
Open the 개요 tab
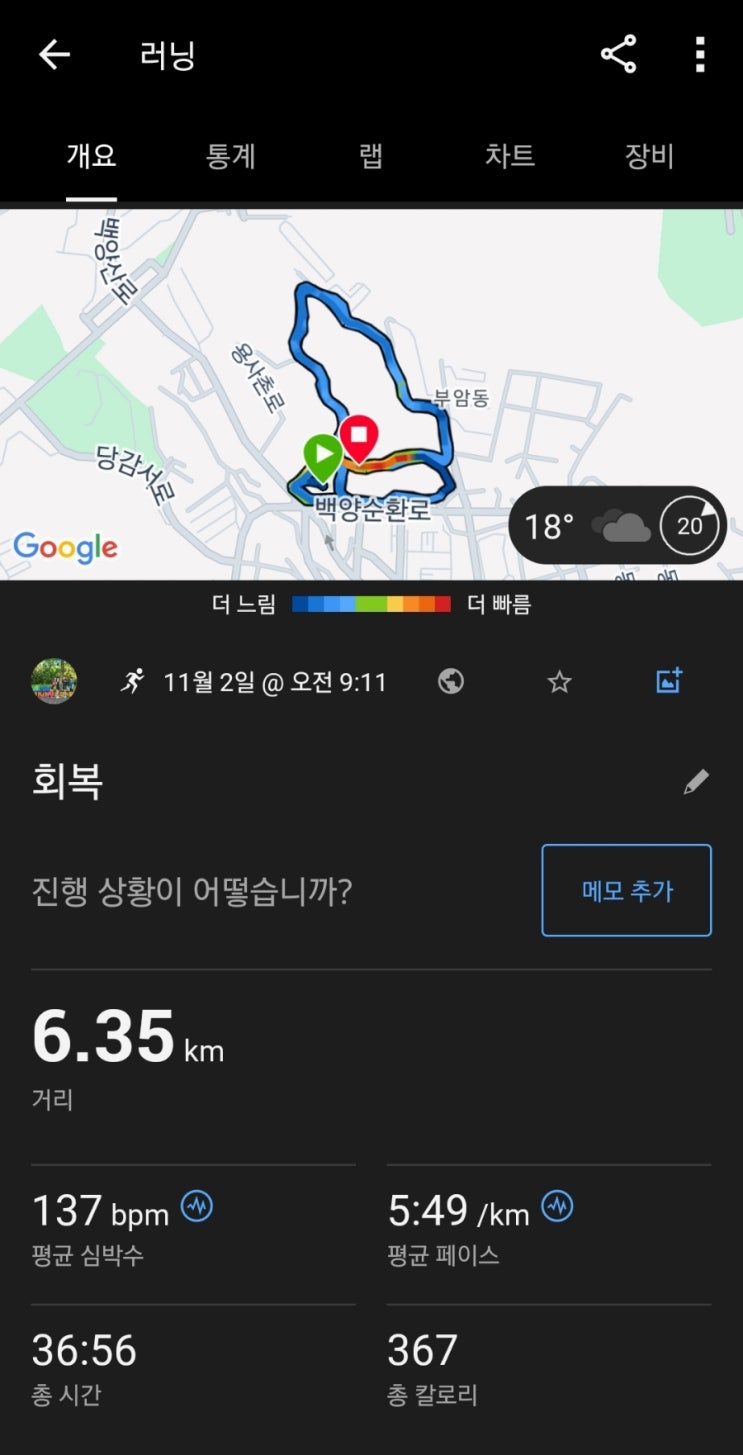(92, 156)
